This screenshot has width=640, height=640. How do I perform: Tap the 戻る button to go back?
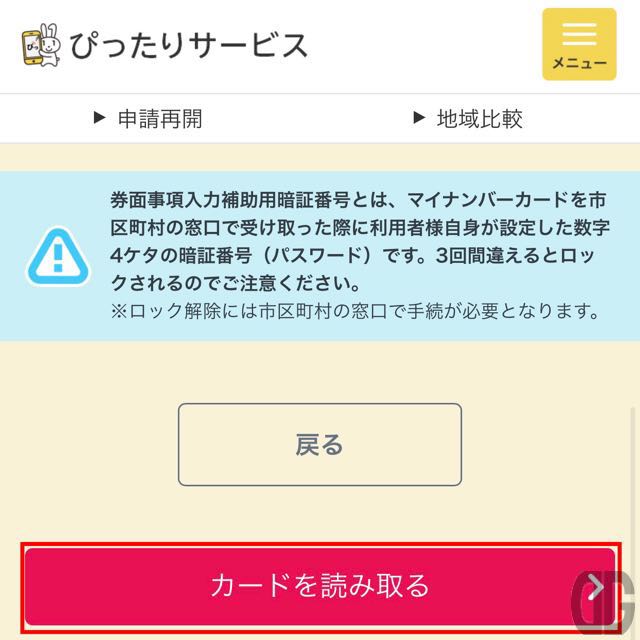(x=320, y=445)
